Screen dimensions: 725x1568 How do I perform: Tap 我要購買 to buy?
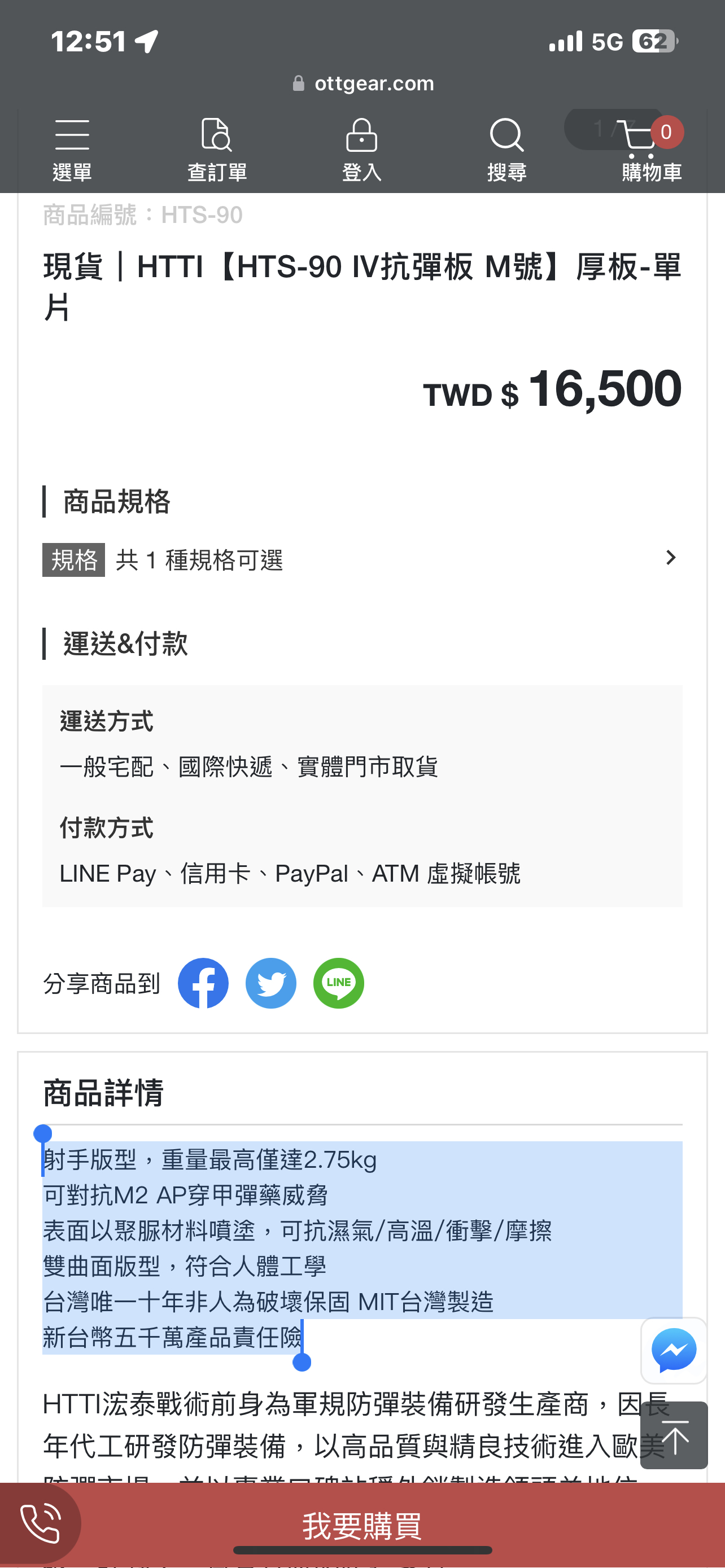(362, 1526)
